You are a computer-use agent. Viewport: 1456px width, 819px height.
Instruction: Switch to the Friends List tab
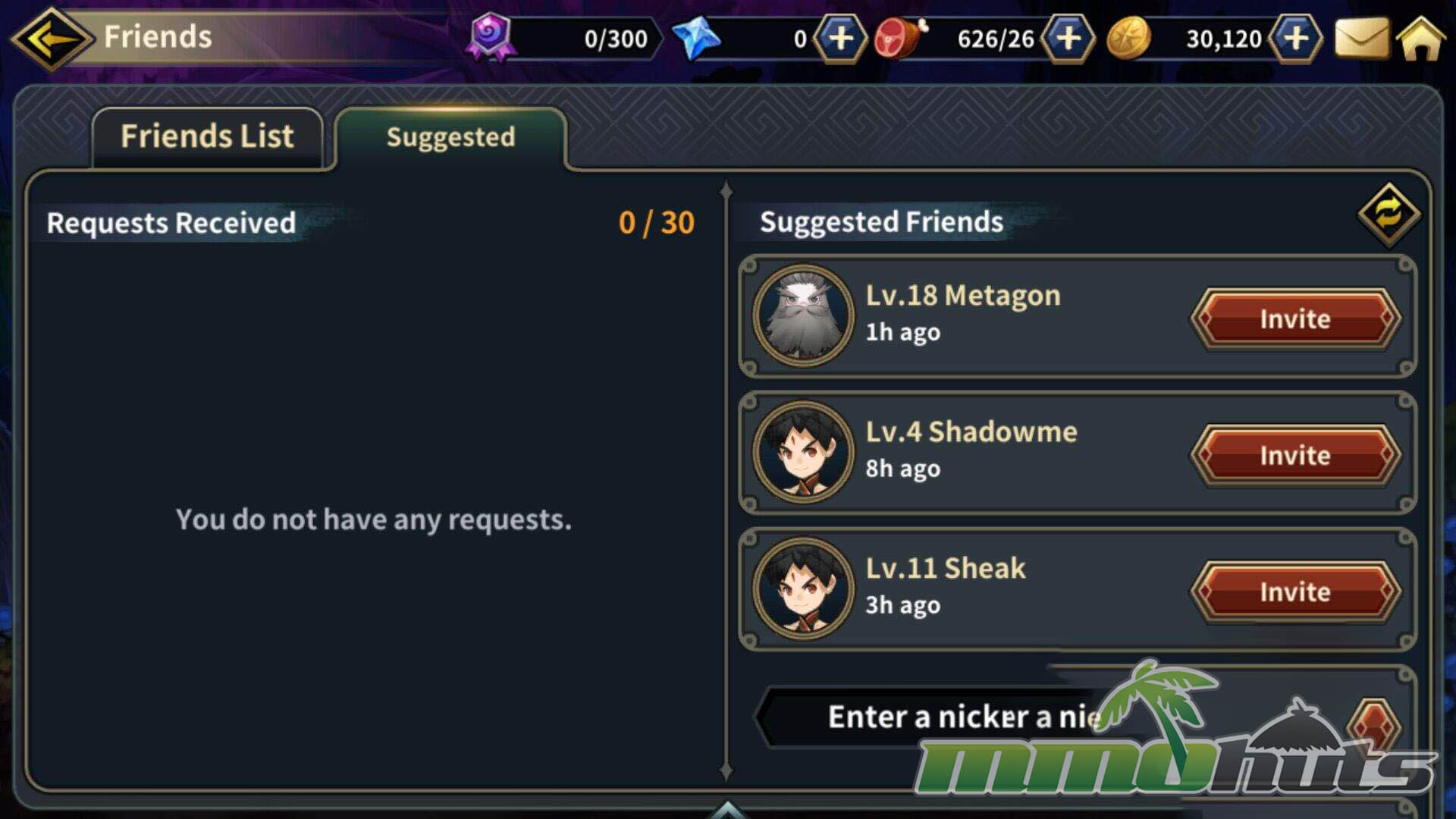click(207, 137)
